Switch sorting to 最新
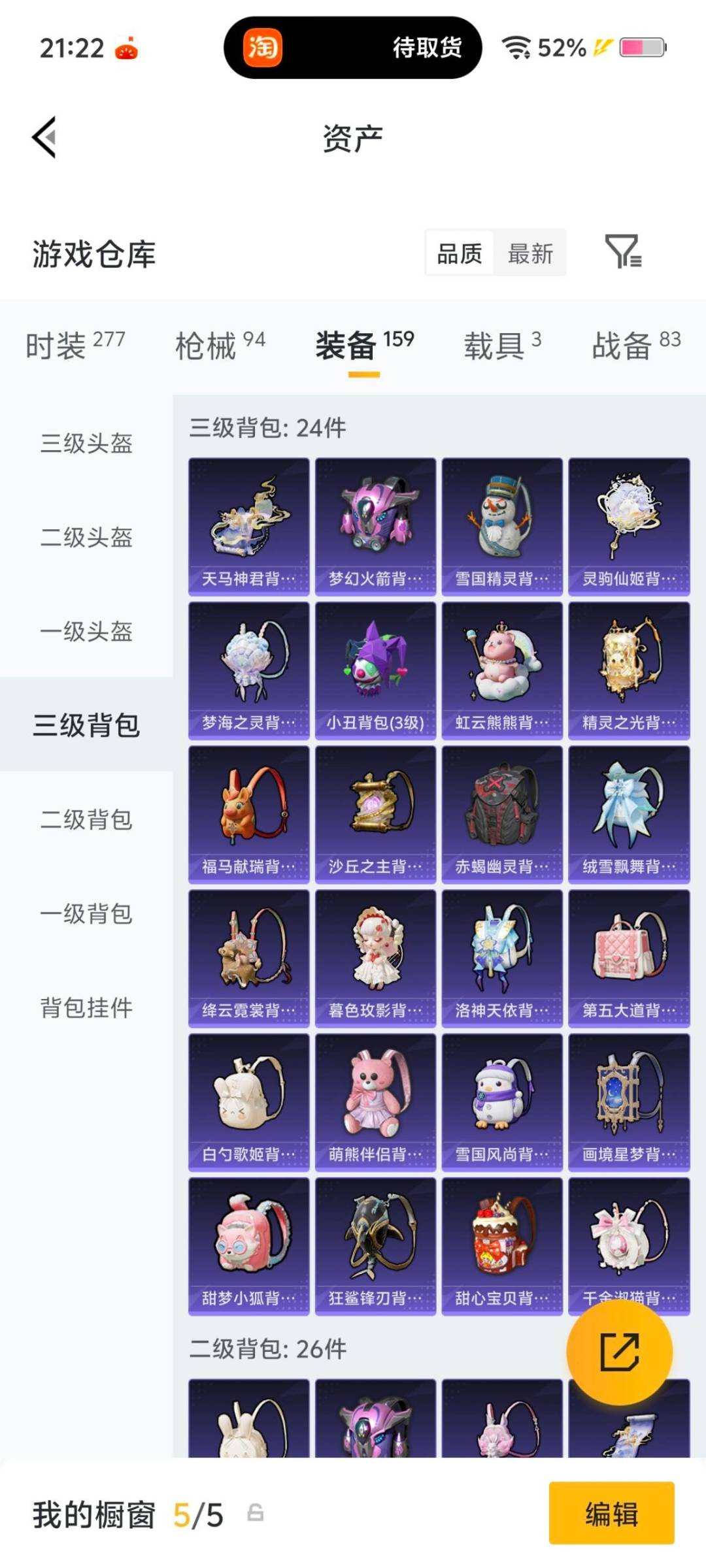Viewport: 706px width, 1568px height. (531, 253)
